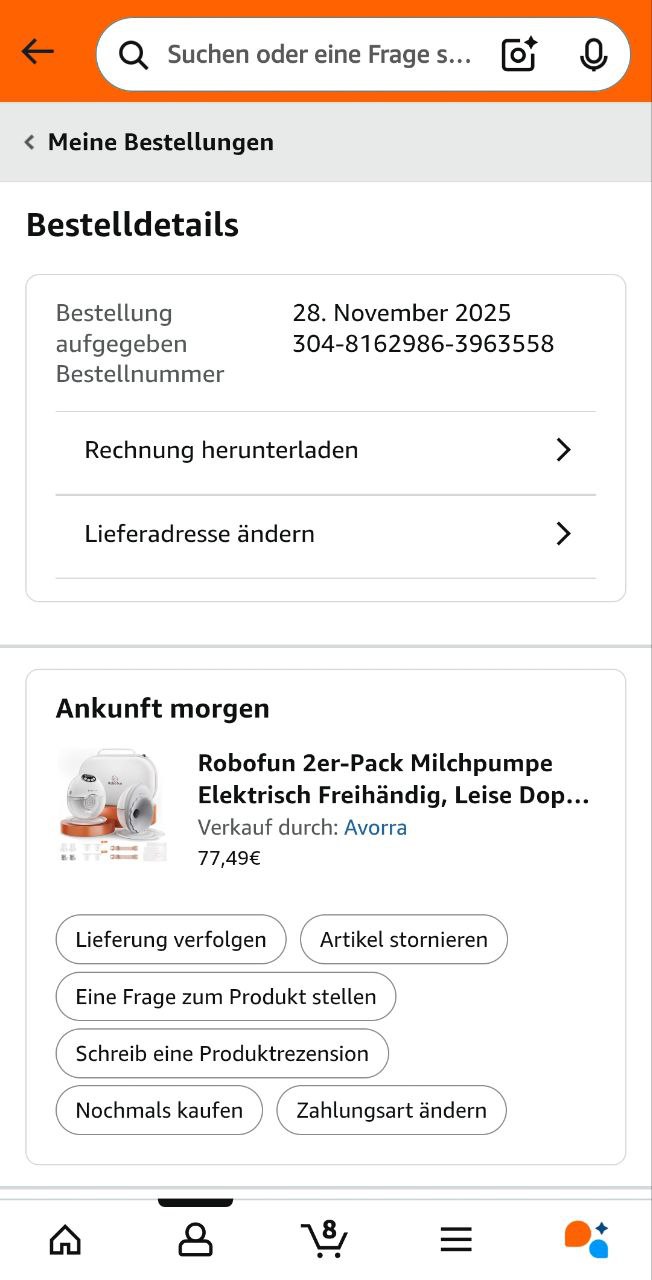Visit seller Avorra

(375, 828)
